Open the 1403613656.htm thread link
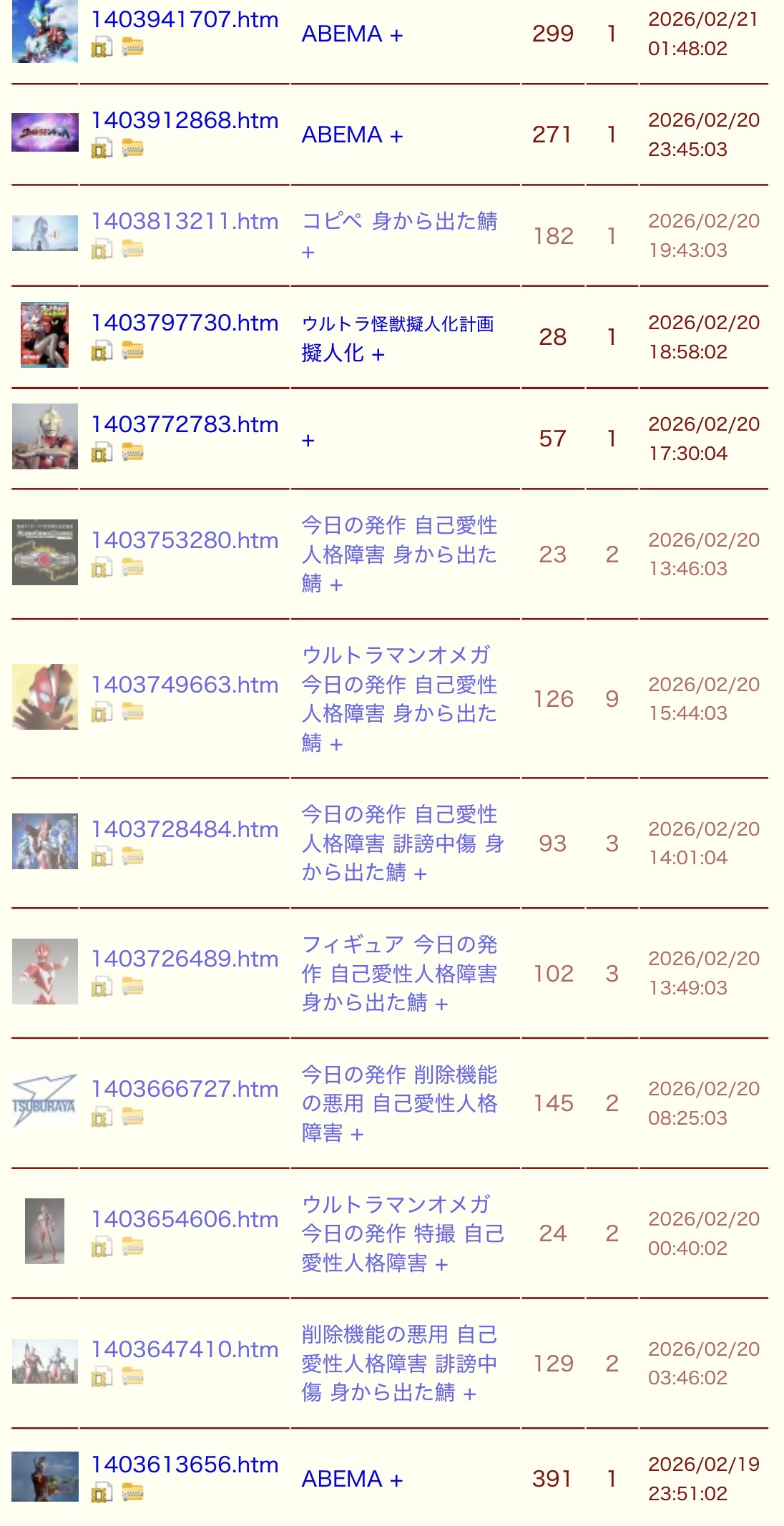Image resolution: width=784 pixels, height=1526 pixels. coord(185,1465)
